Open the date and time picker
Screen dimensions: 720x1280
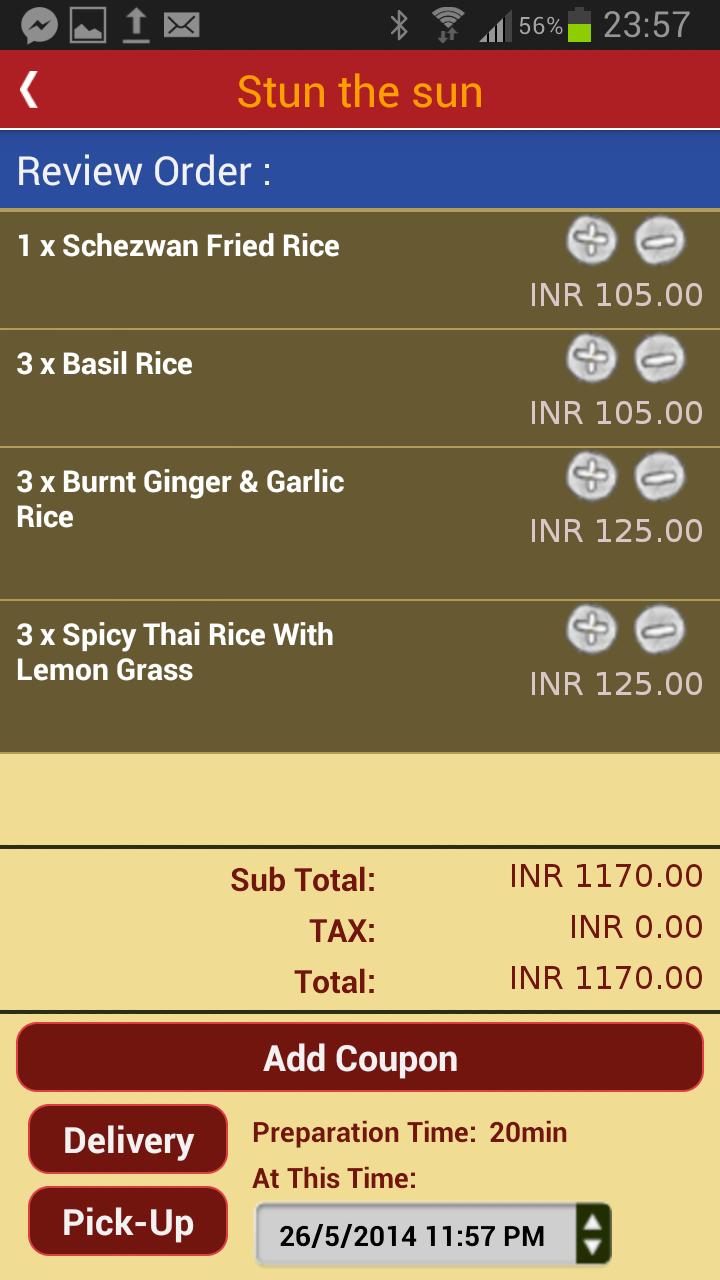[433, 1235]
